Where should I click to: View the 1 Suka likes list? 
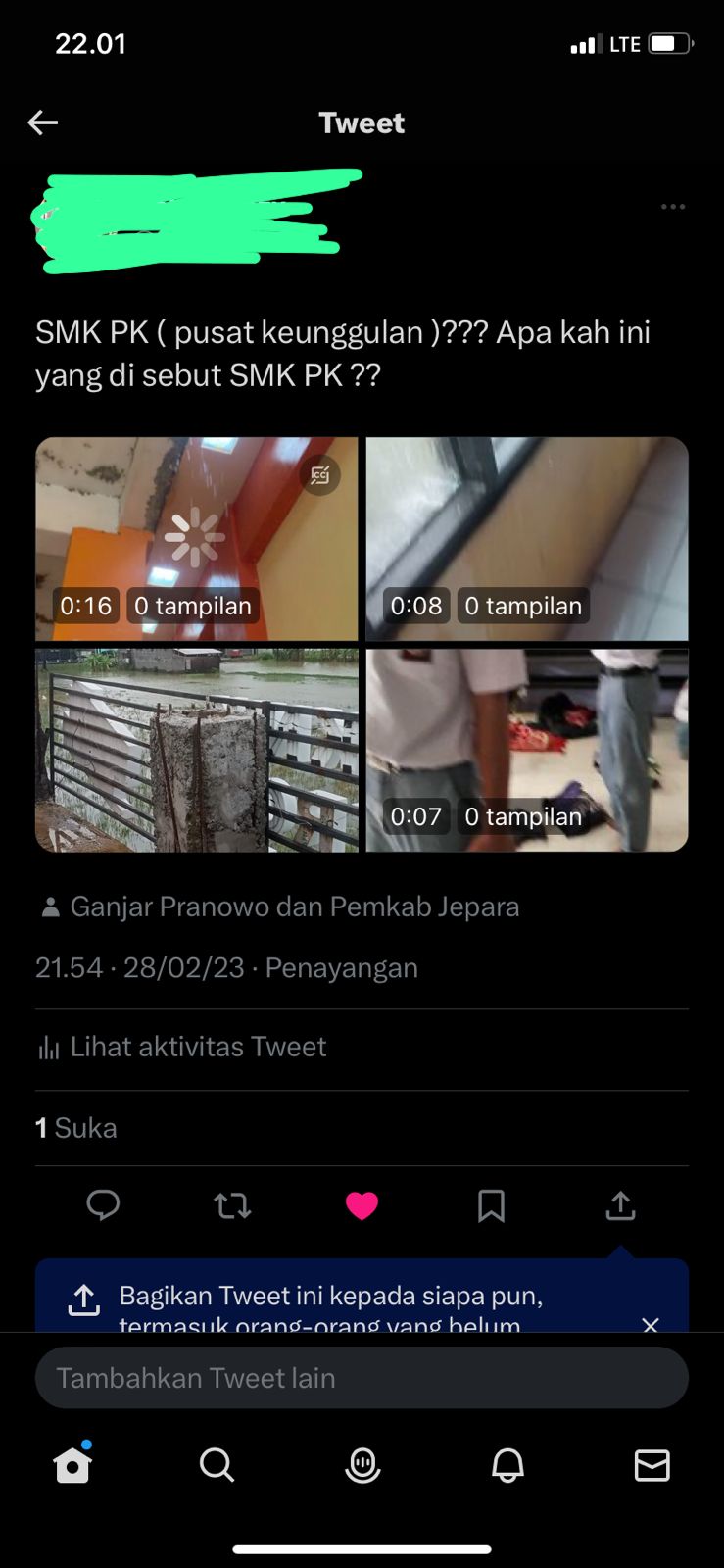pos(76,1128)
